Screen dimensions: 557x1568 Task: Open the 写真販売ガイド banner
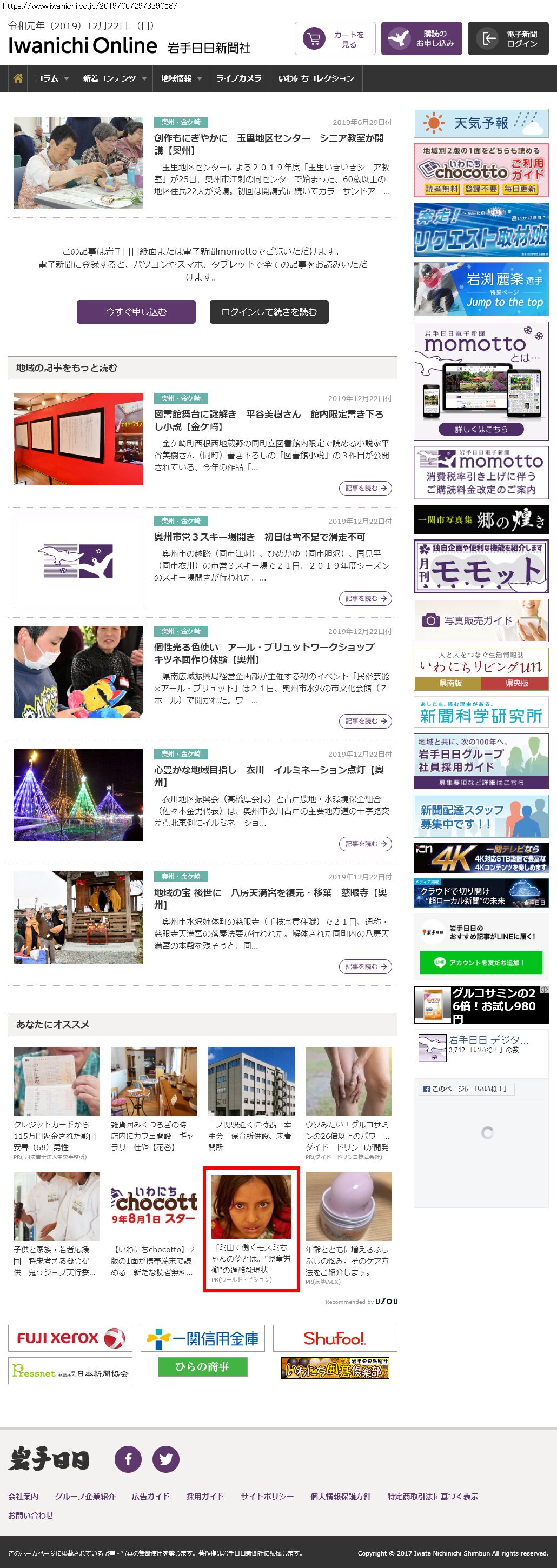481,620
